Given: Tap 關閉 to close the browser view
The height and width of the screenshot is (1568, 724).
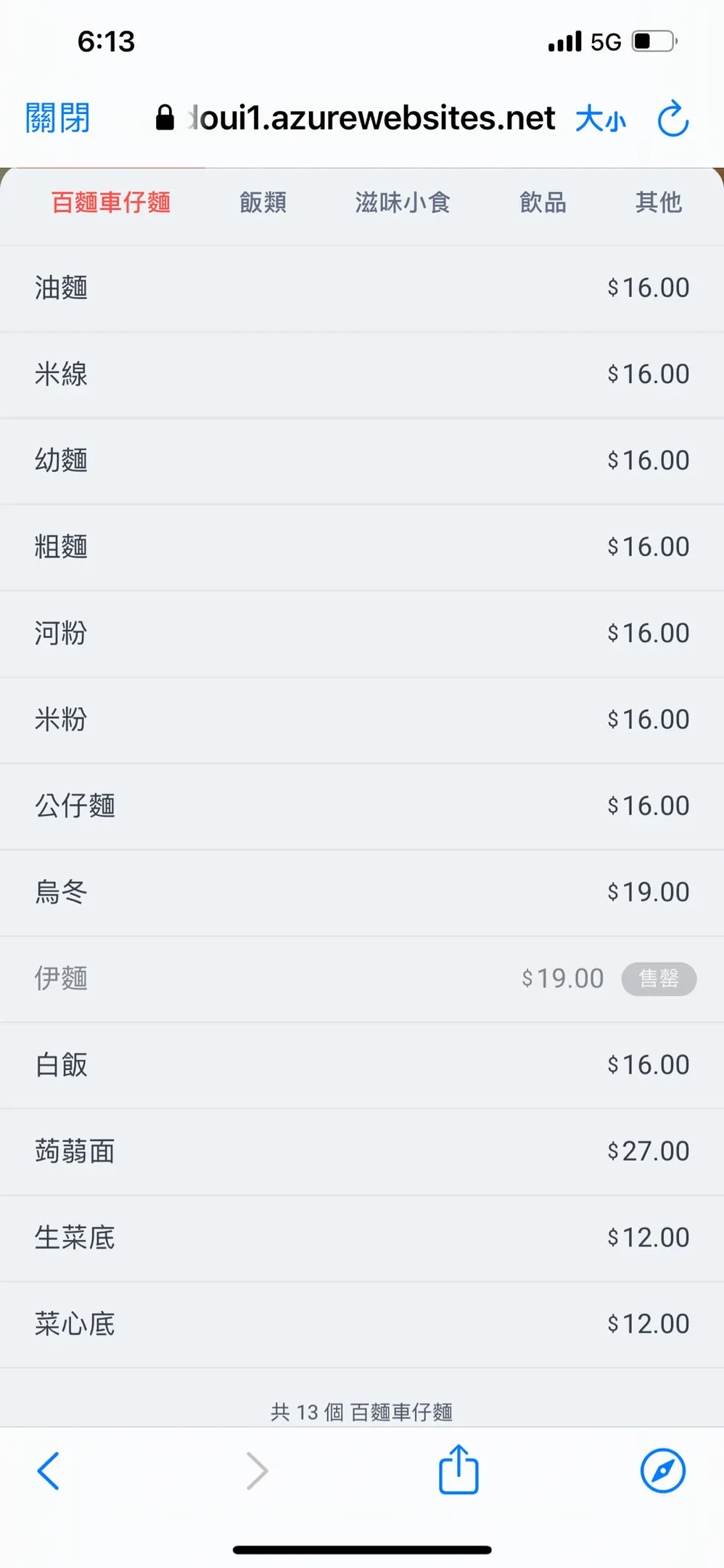Looking at the screenshot, I should [57, 118].
